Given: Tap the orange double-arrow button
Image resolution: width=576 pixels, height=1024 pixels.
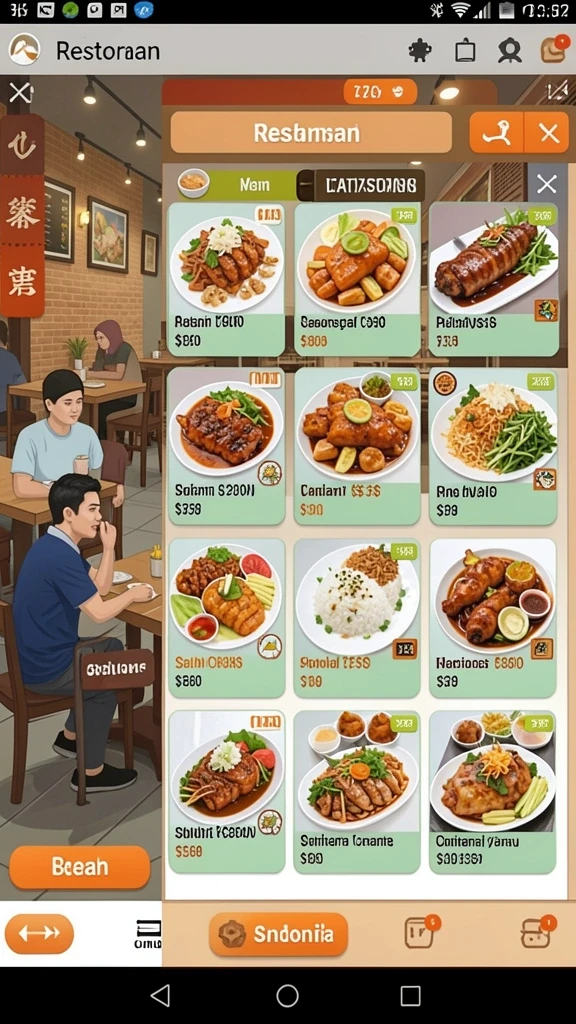Looking at the screenshot, I should [39, 934].
